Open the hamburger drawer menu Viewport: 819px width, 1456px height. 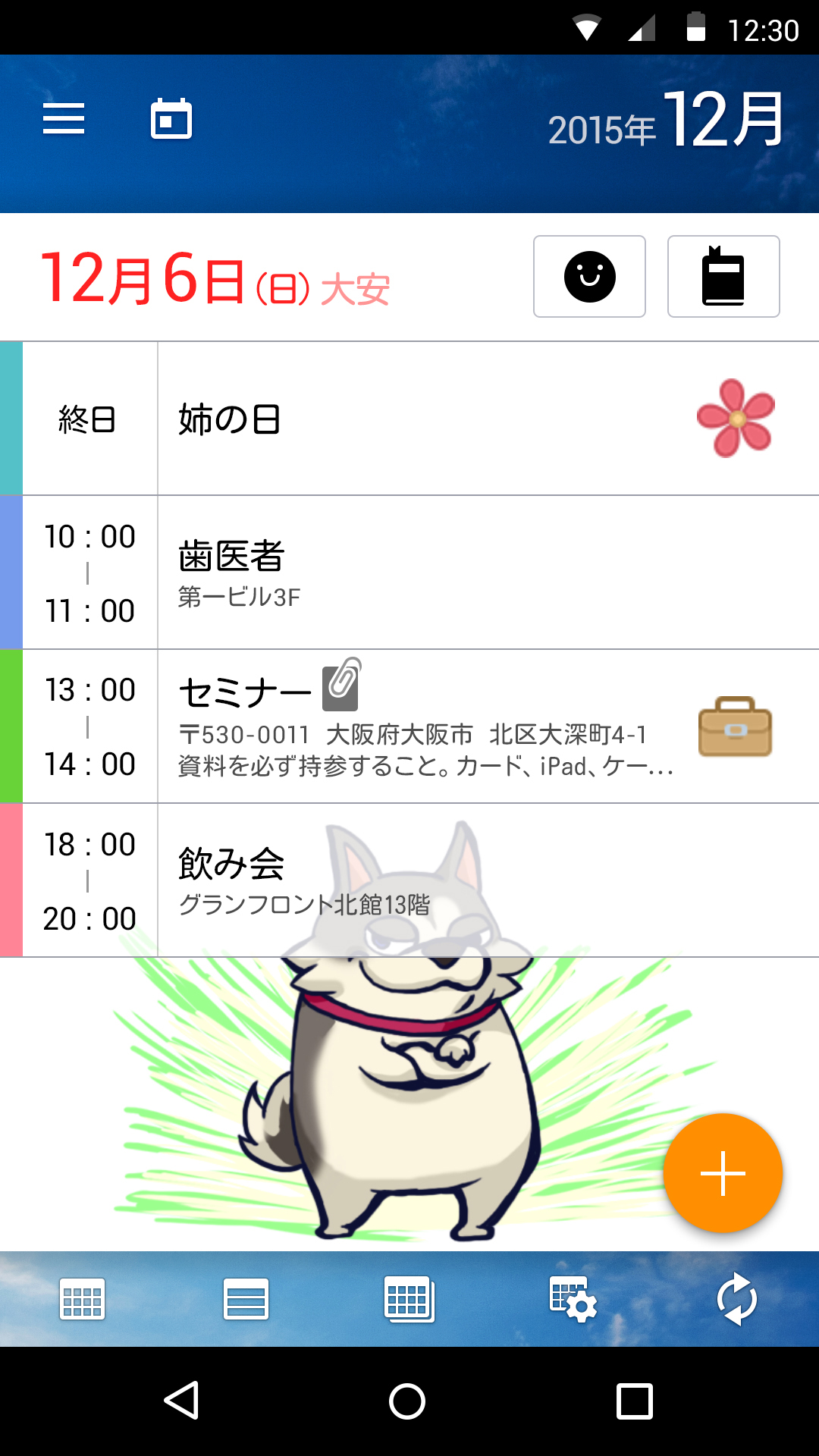click(x=64, y=119)
